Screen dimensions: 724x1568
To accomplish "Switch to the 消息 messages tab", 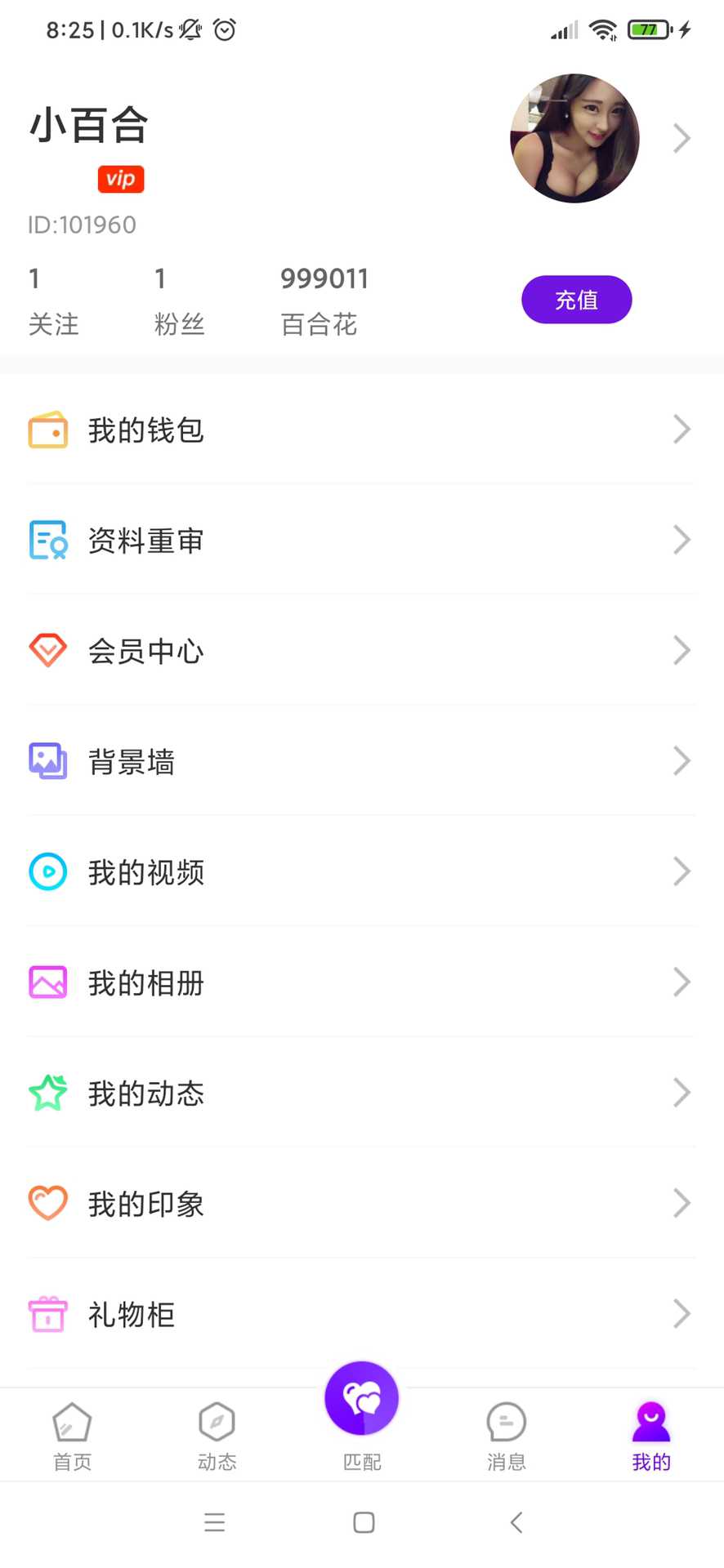I will pos(506,1437).
